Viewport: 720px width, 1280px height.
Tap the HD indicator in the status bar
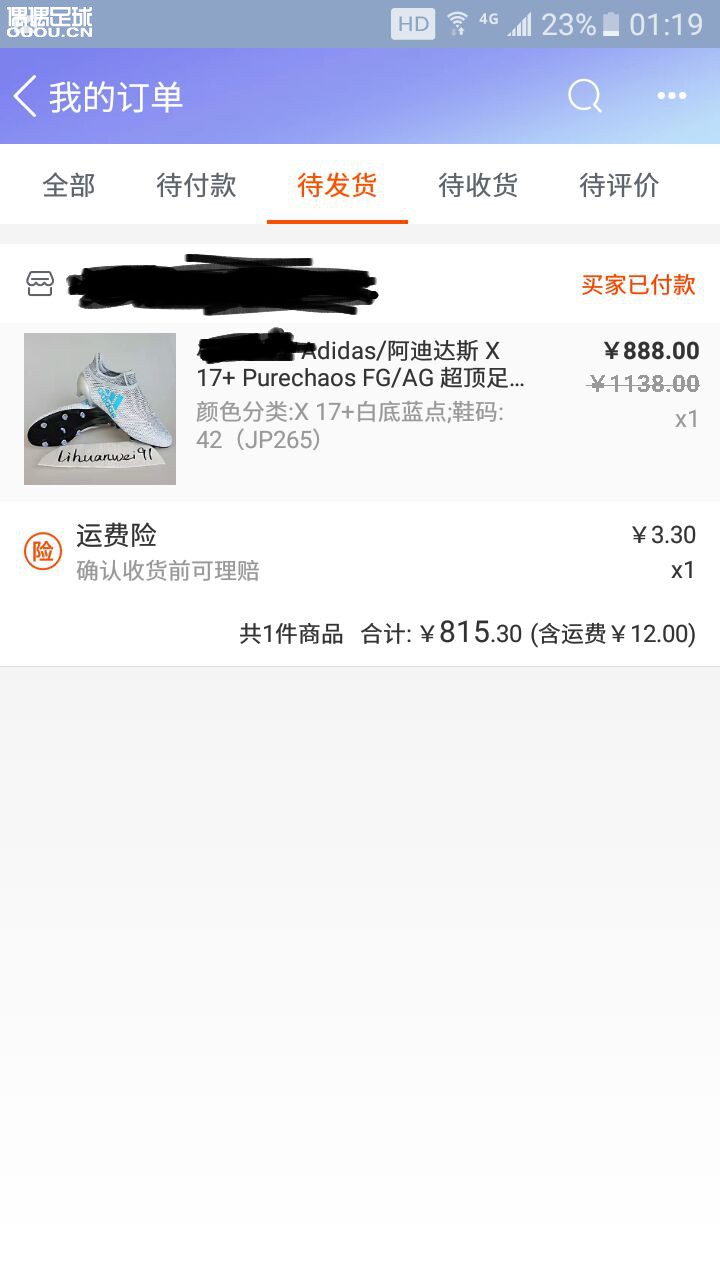point(411,24)
